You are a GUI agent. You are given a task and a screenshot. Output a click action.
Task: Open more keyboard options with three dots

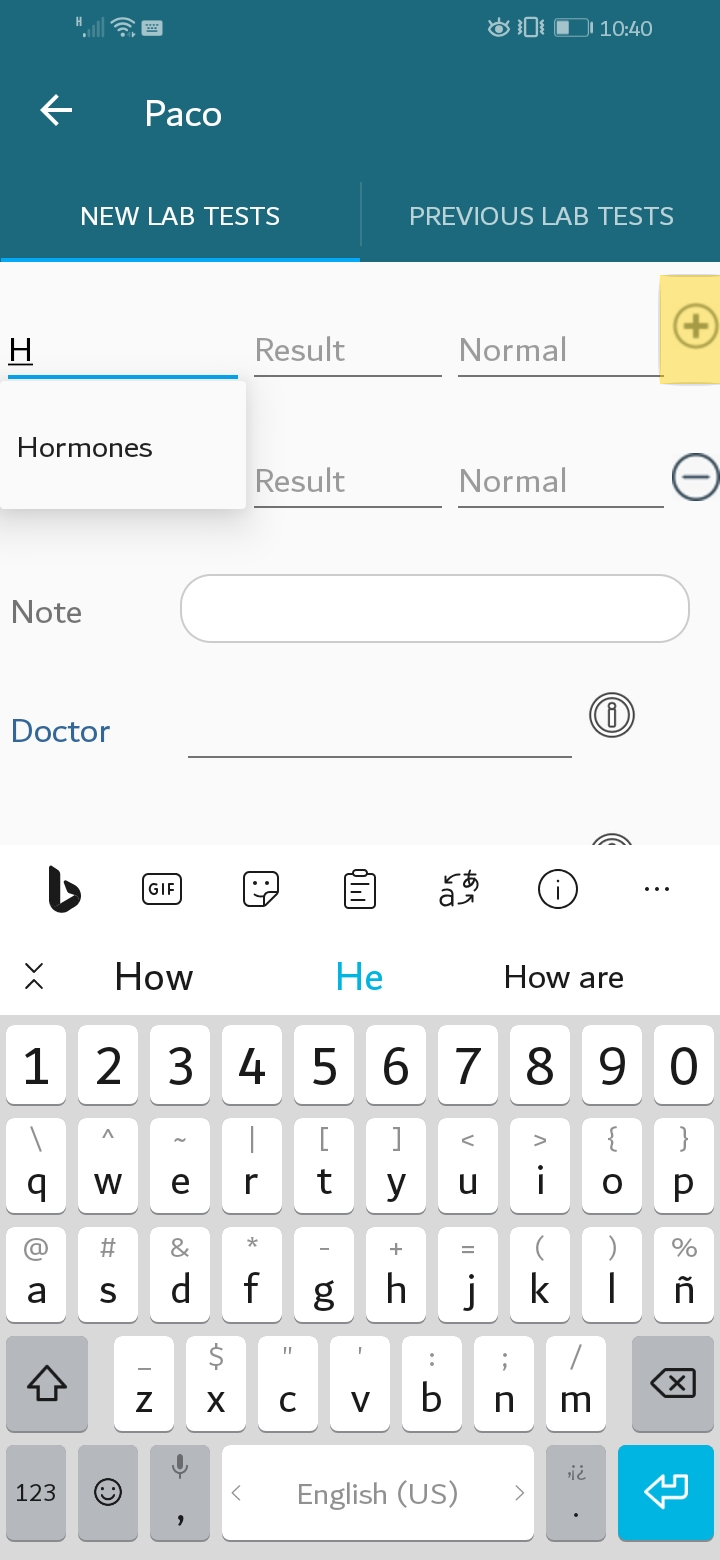click(x=657, y=888)
